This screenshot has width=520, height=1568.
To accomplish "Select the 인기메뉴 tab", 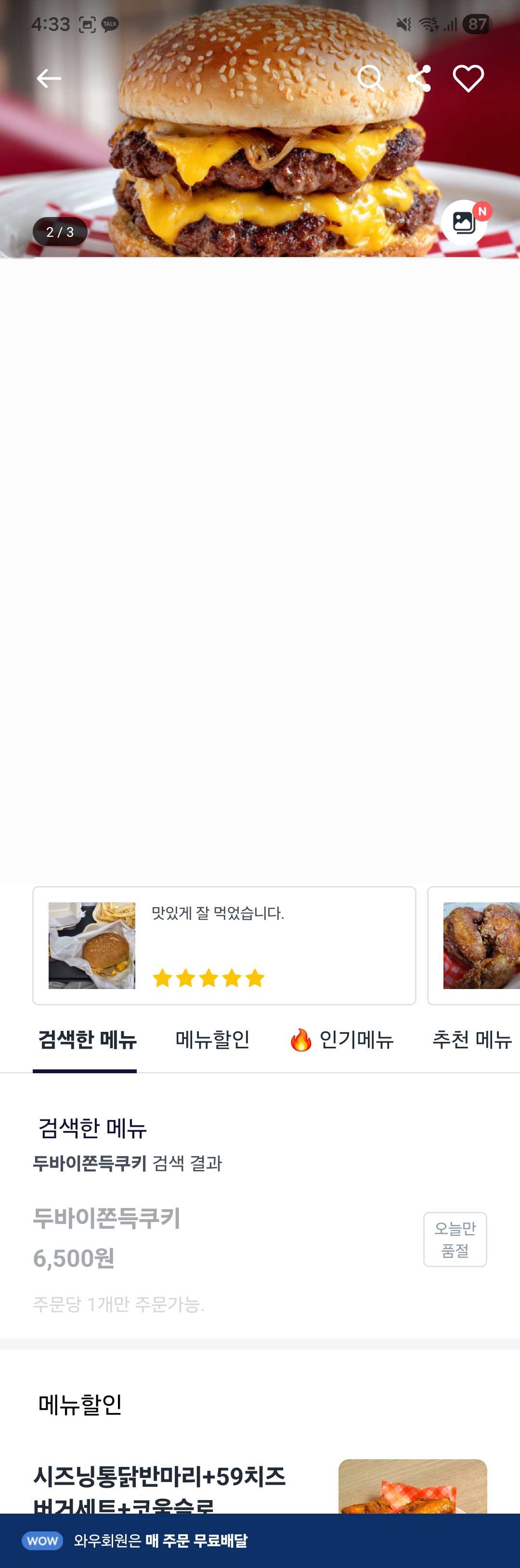I will [x=341, y=1040].
